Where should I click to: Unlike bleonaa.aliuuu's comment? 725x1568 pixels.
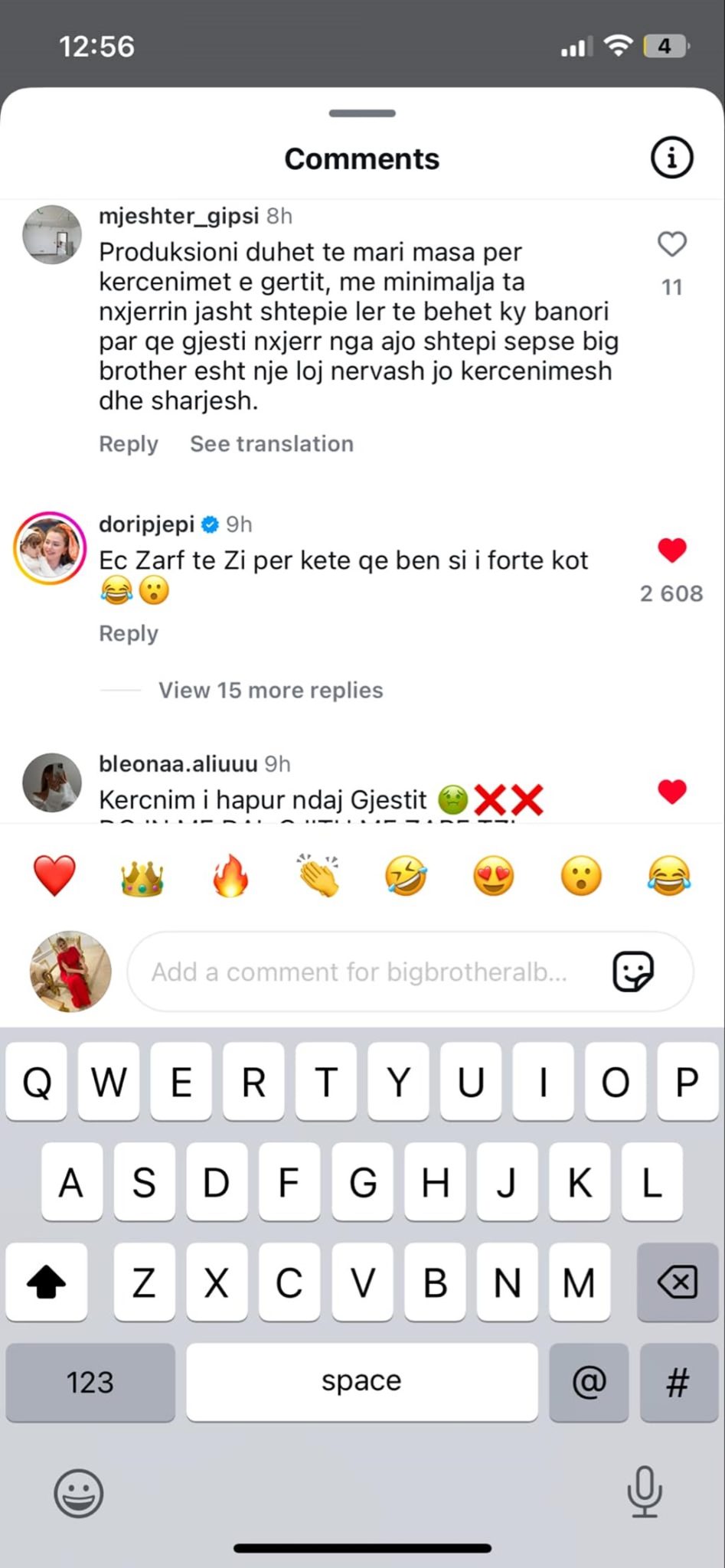671,792
